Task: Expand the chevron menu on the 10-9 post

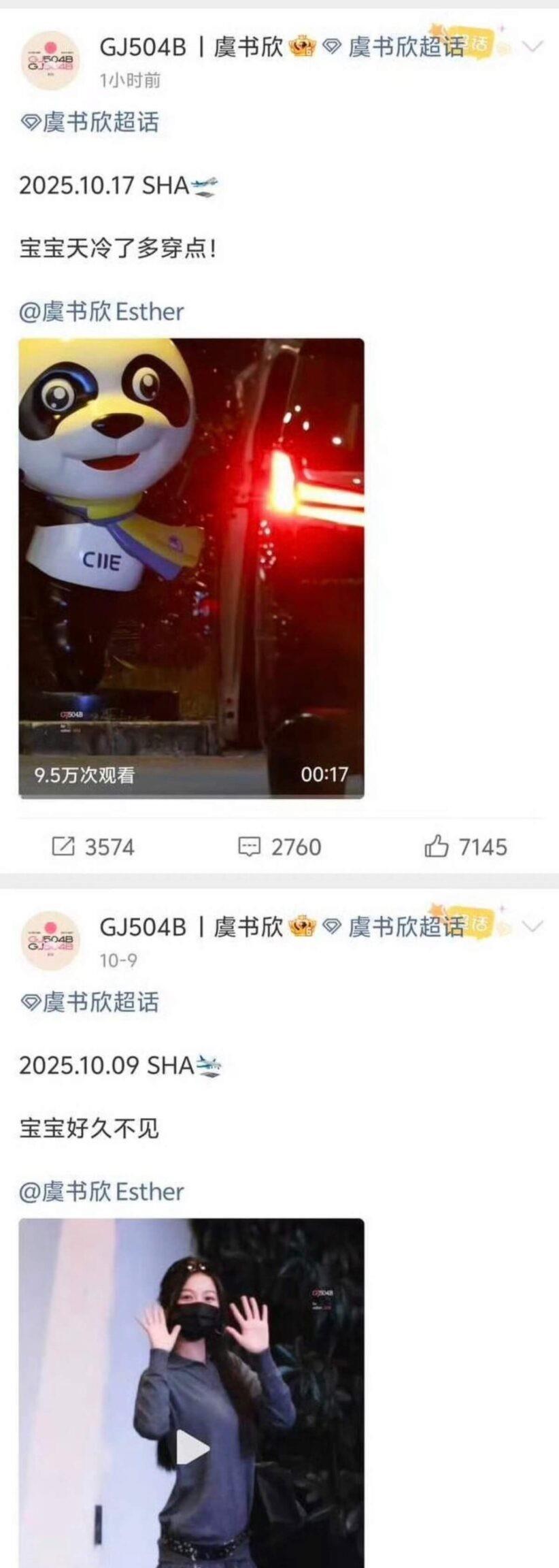Action: pyautogui.click(x=534, y=926)
